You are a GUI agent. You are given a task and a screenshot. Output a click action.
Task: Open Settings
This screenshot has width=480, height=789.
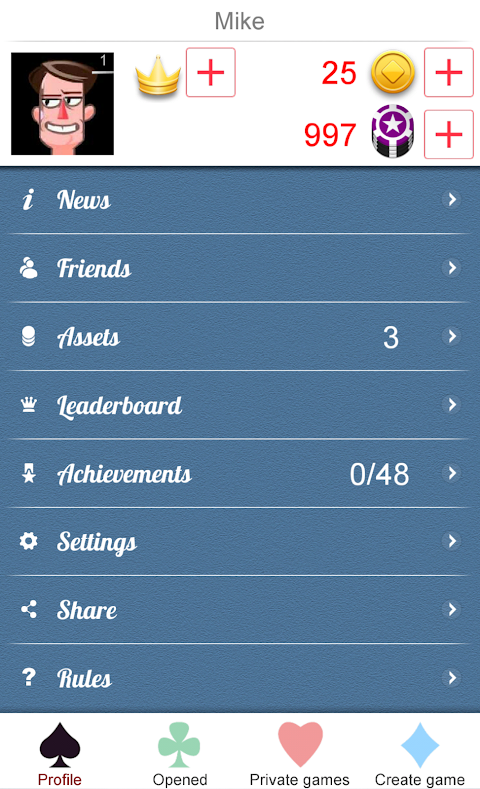point(240,541)
